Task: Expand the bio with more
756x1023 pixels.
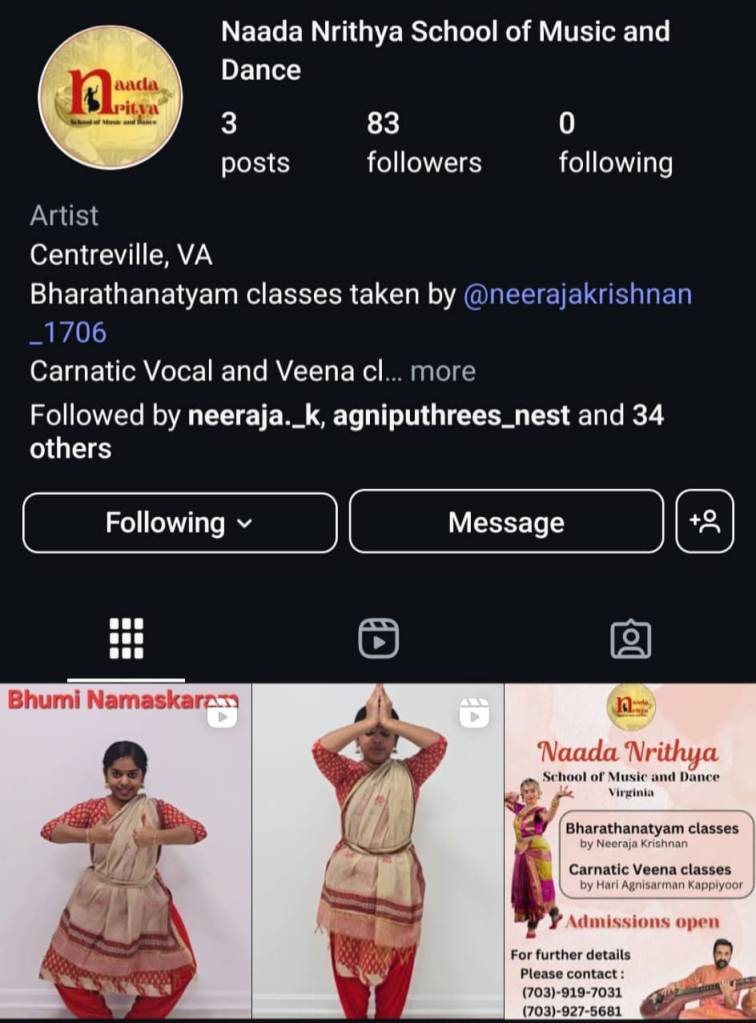Action: coord(442,371)
